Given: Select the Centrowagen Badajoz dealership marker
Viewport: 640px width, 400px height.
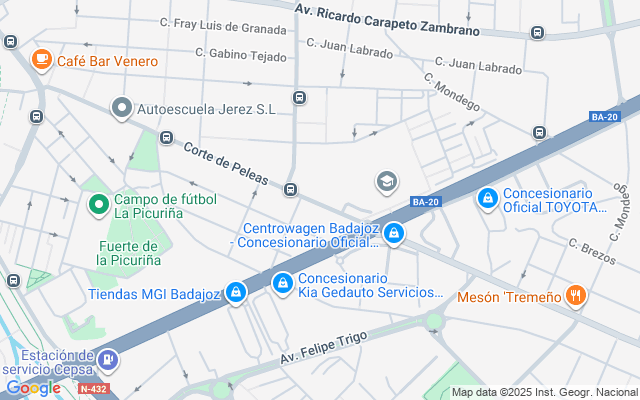Looking at the screenshot, I should tap(395, 234).
